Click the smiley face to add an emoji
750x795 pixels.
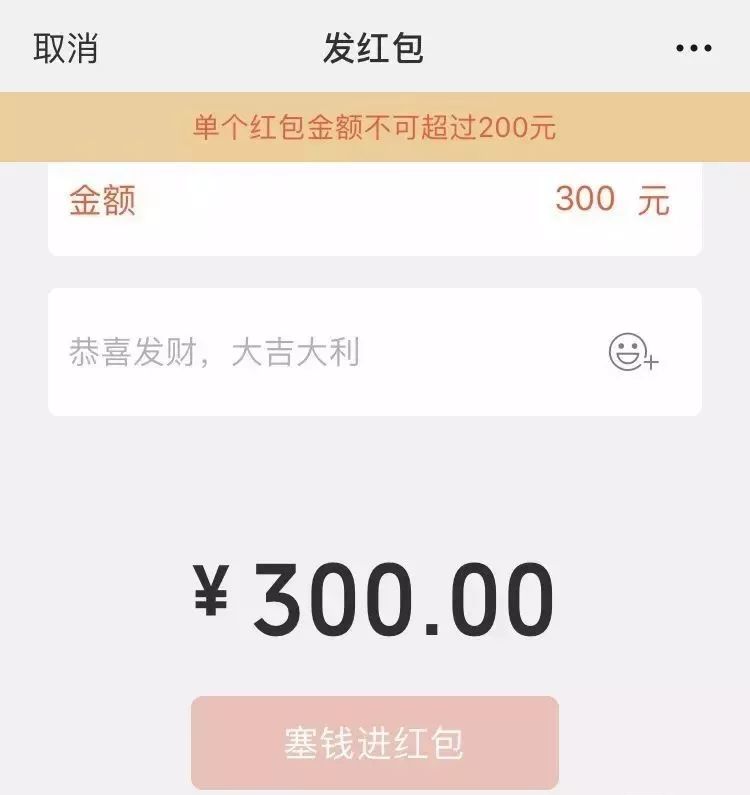(x=627, y=351)
